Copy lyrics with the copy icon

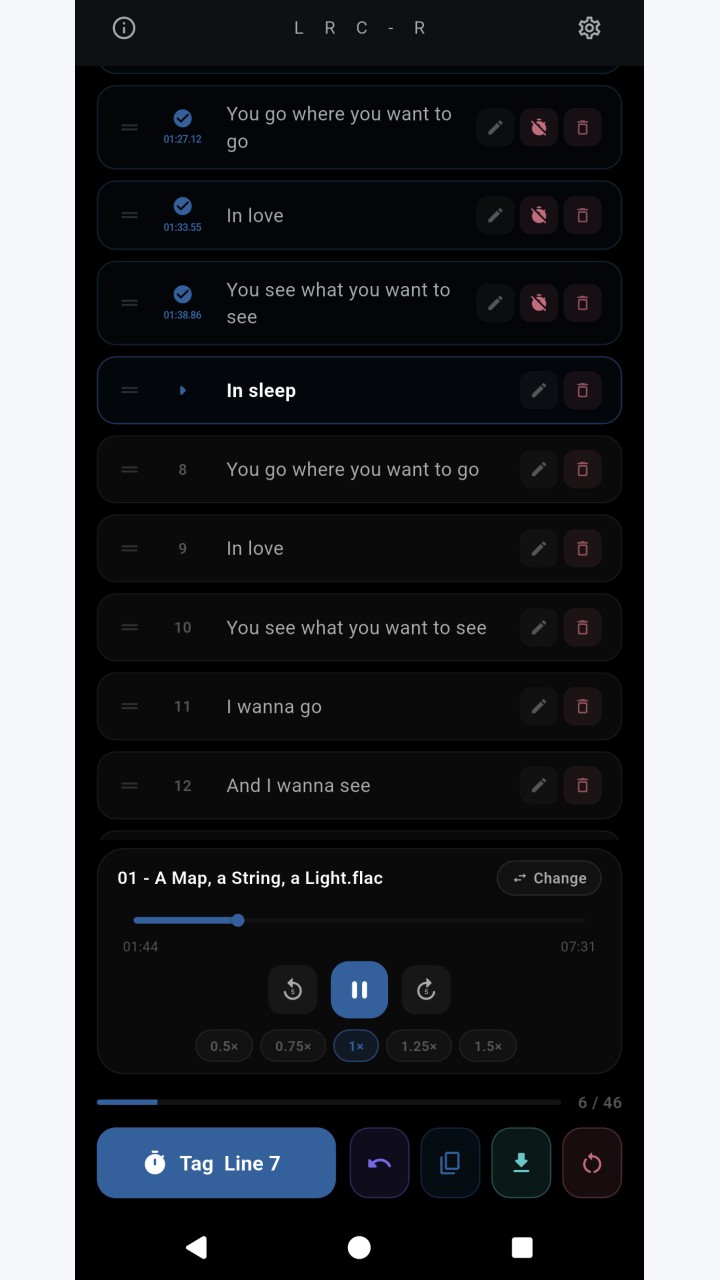450,1163
